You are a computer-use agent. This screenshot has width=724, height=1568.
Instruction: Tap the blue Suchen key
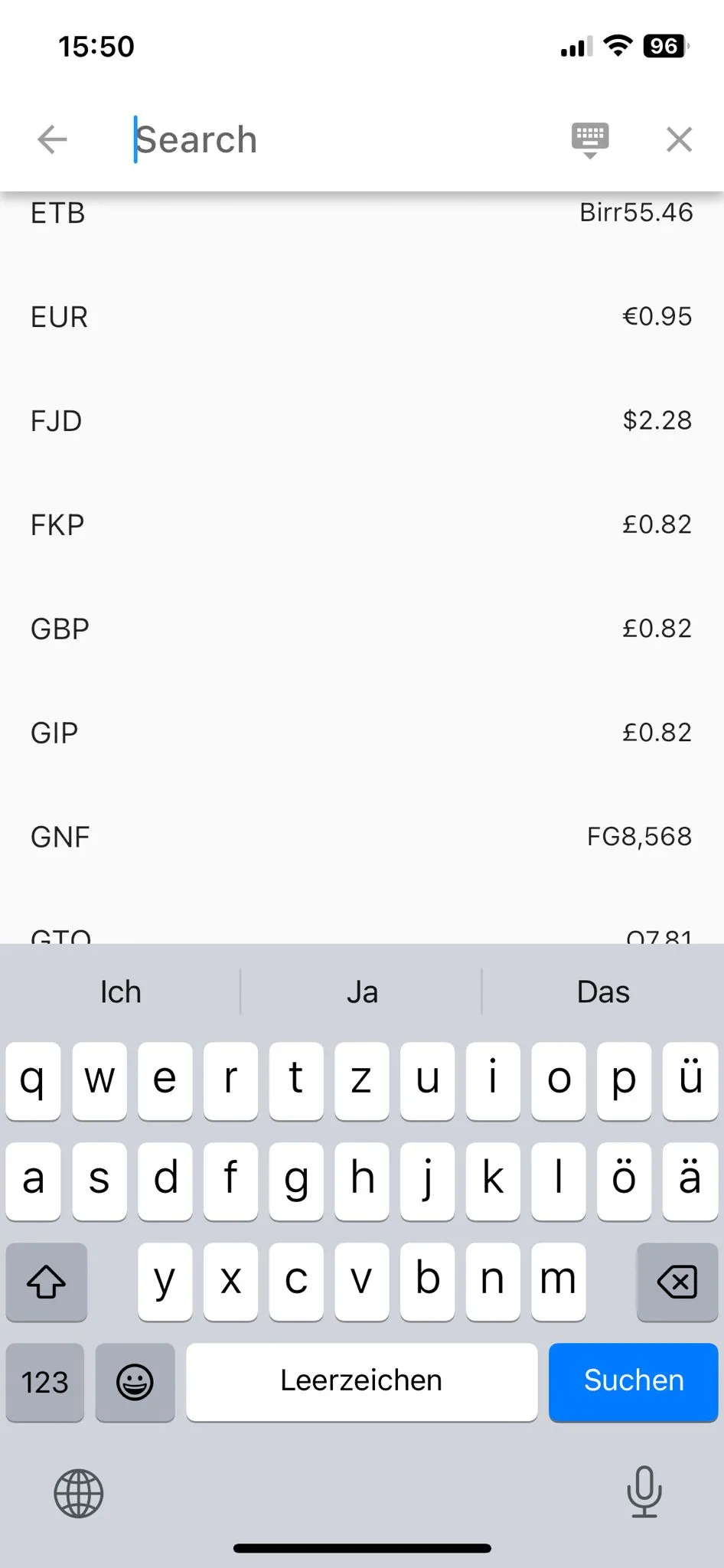click(633, 1381)
